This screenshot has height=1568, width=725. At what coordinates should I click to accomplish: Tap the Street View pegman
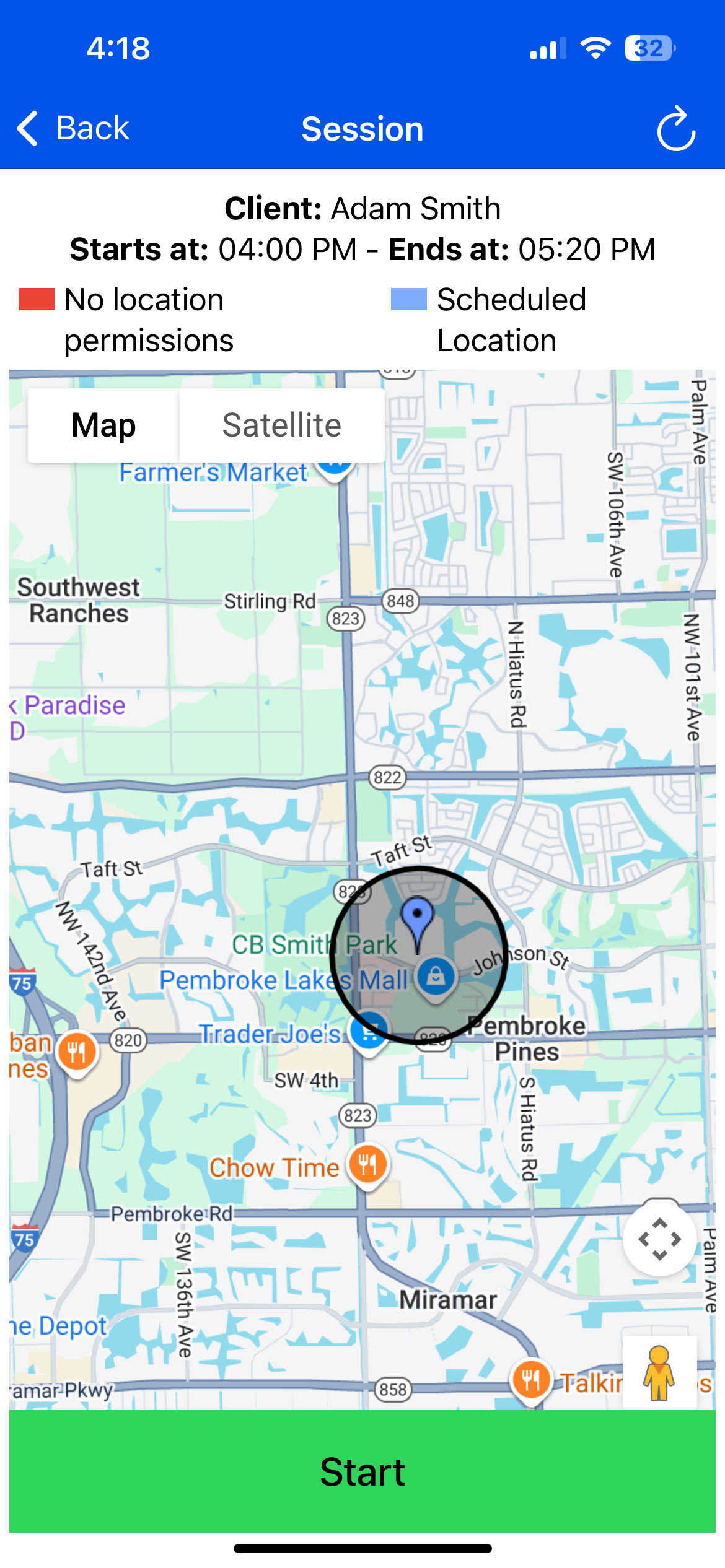coord(659,1373)
